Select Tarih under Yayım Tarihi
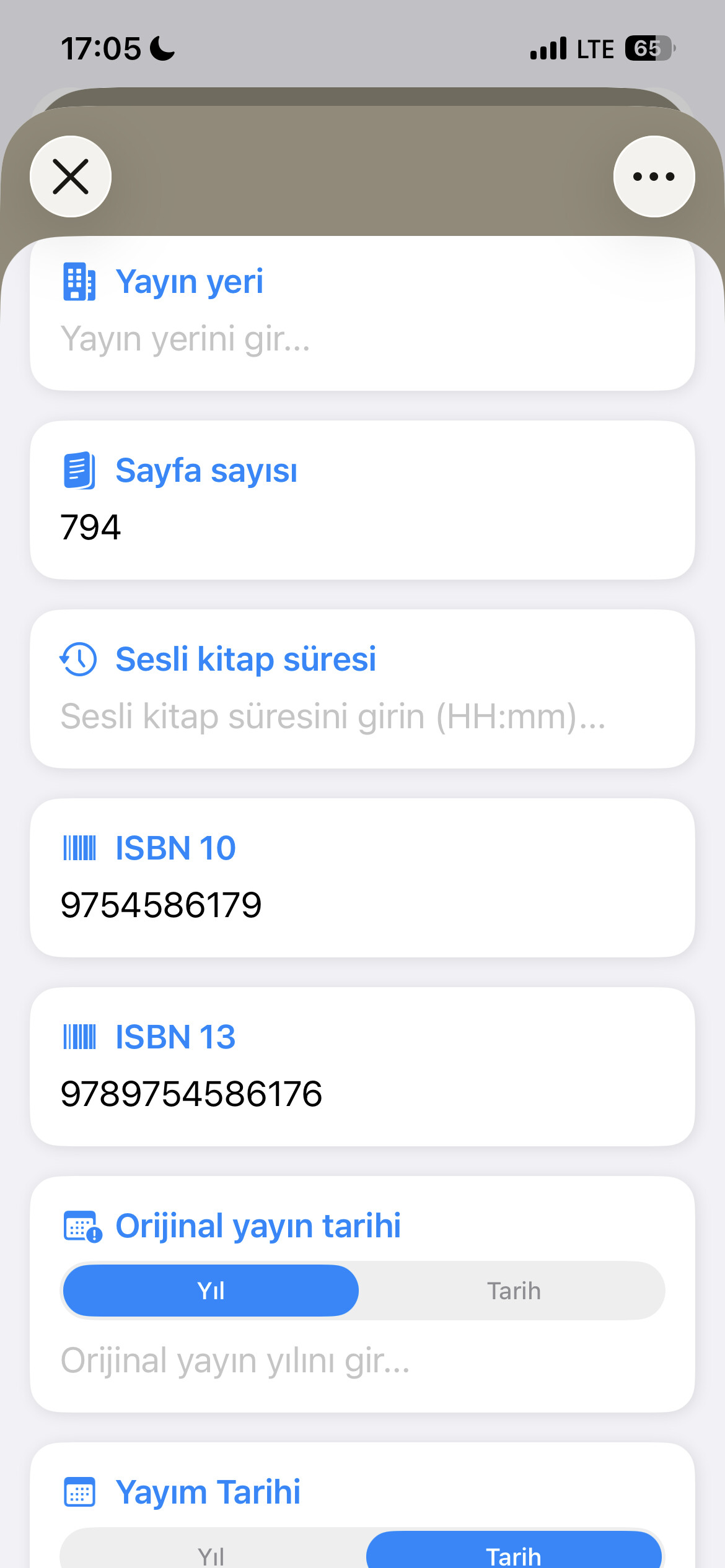Viewport: 725px width, 1568px height. coord(513,1554)
